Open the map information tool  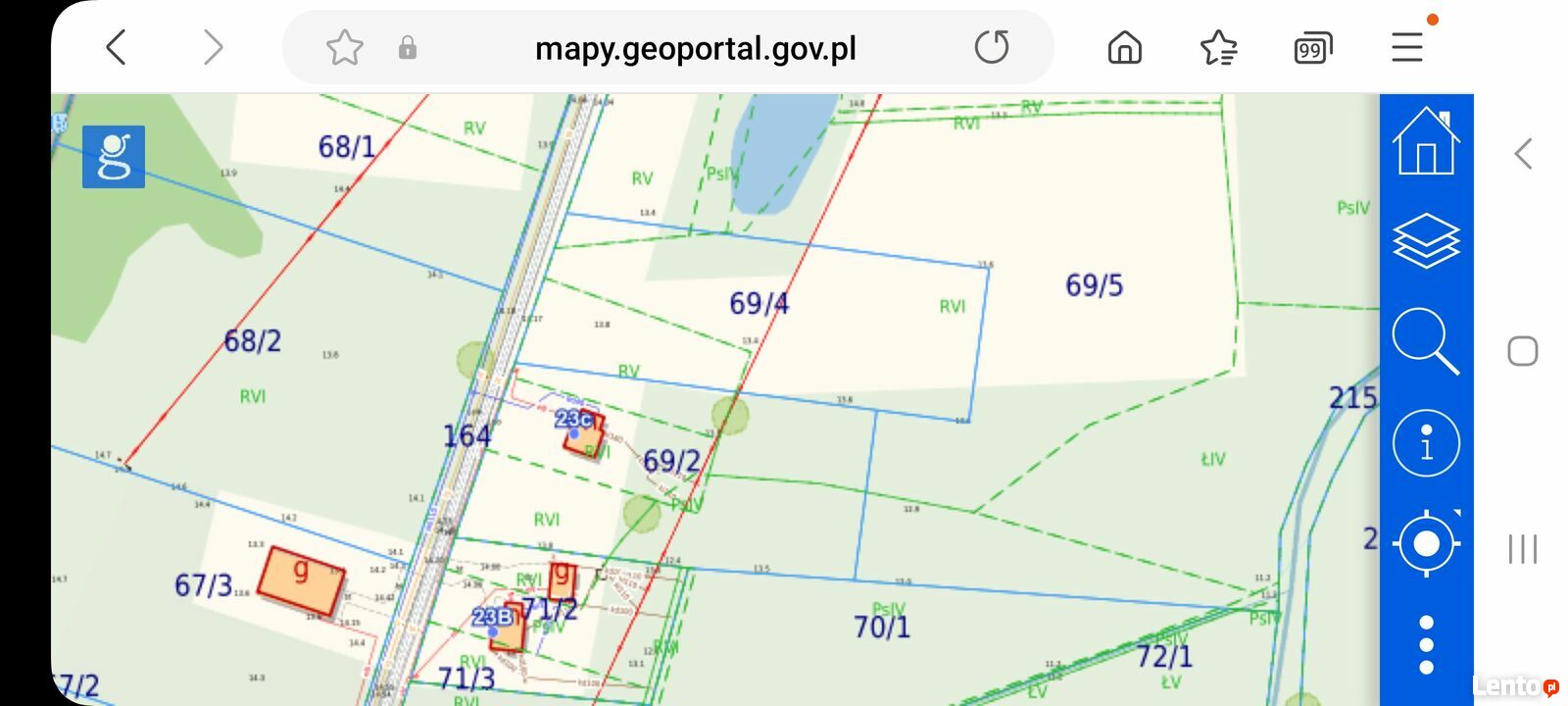1426,443
